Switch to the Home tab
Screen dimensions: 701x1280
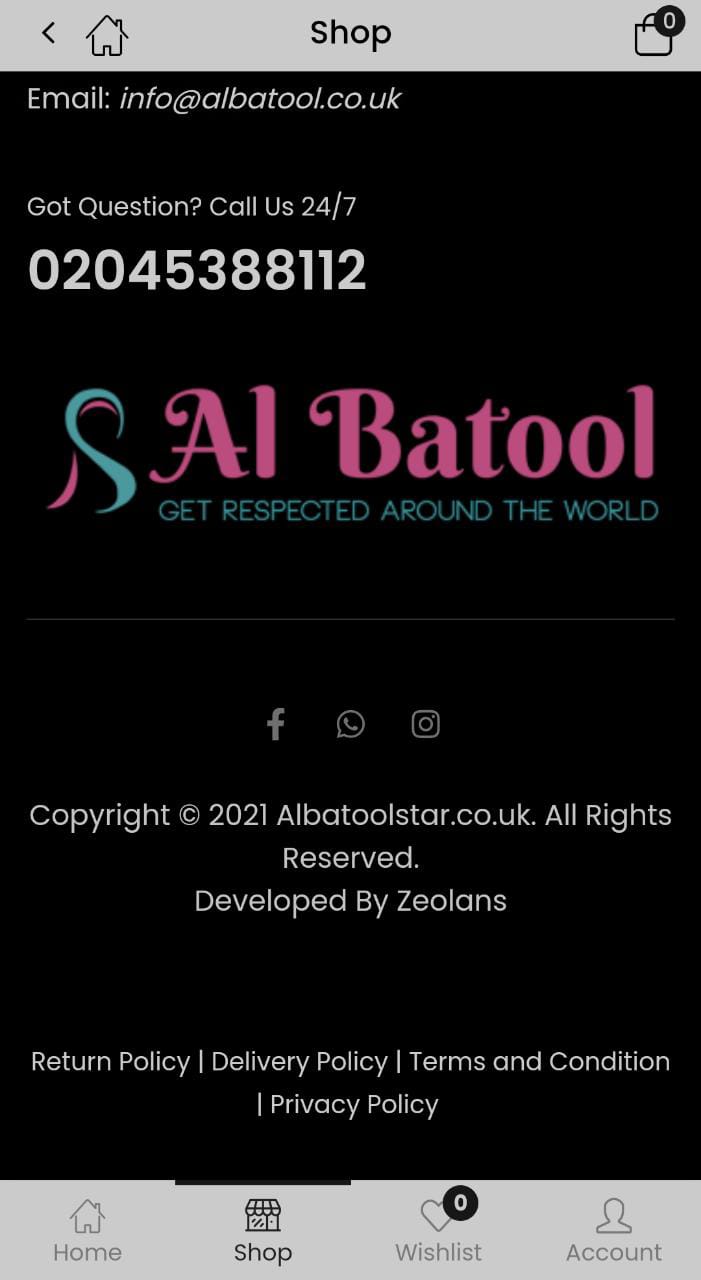coord(87,1231)
